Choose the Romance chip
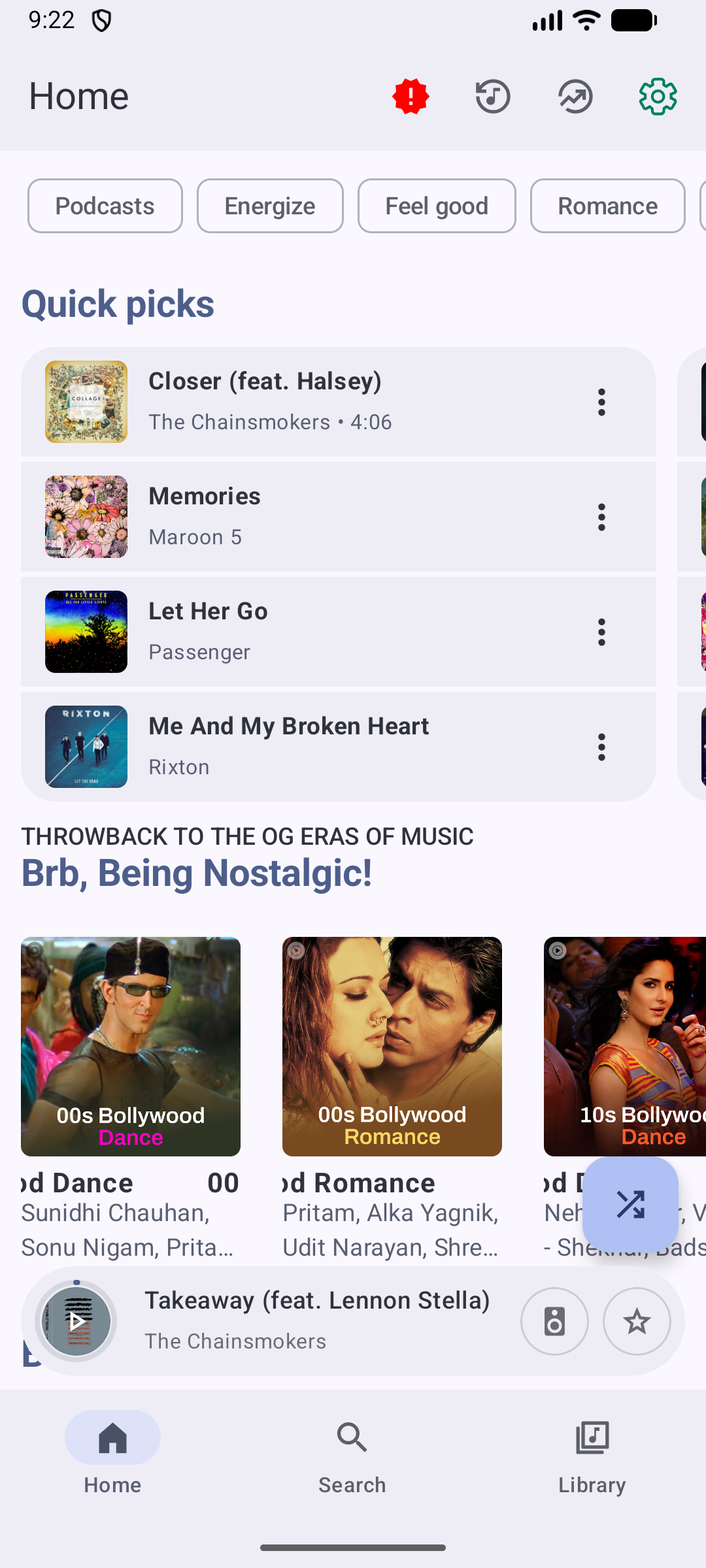 [x=607, y=206]
